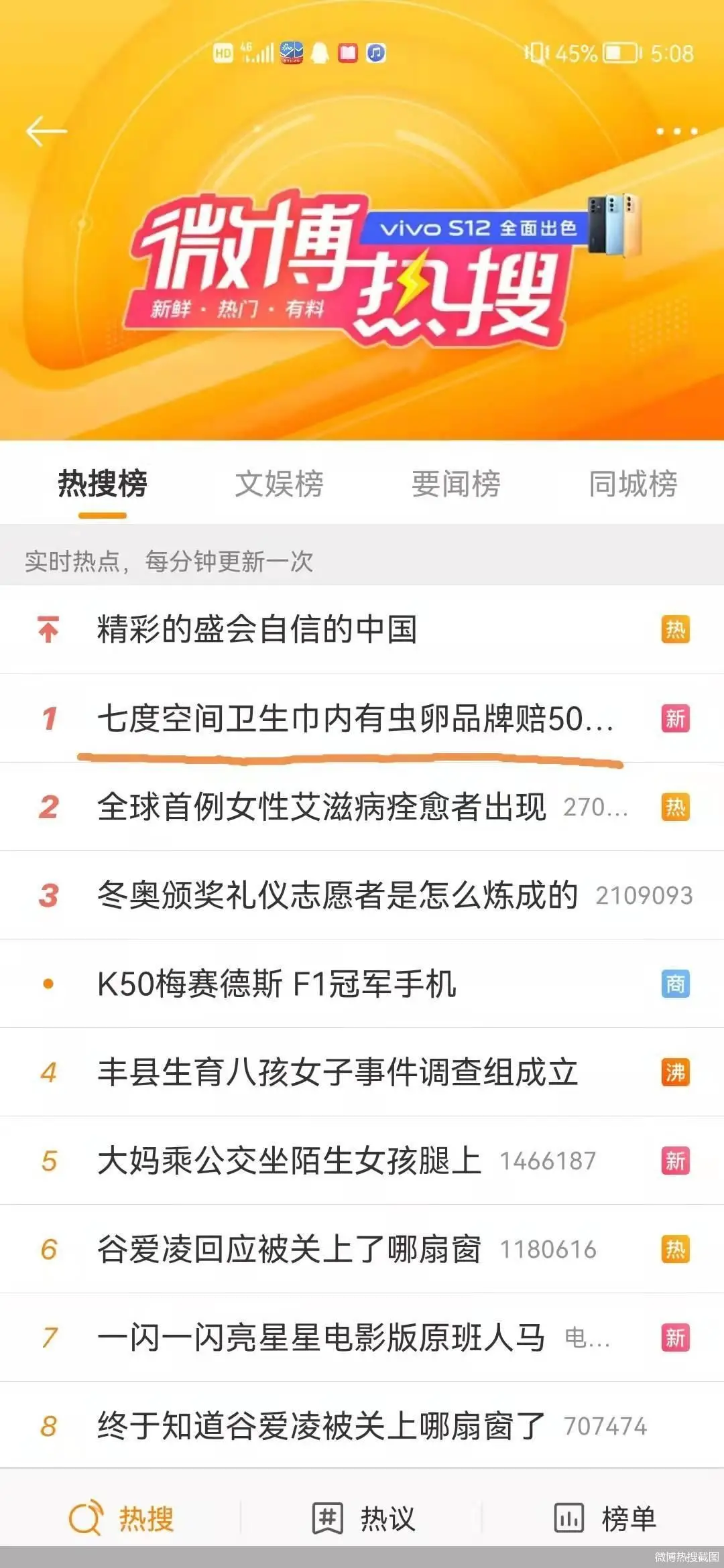This screenshot has width=724, height=1568.
Task: Open pinned topic 精彩的盛会自信的中国
Action: (x=257, y=630)
